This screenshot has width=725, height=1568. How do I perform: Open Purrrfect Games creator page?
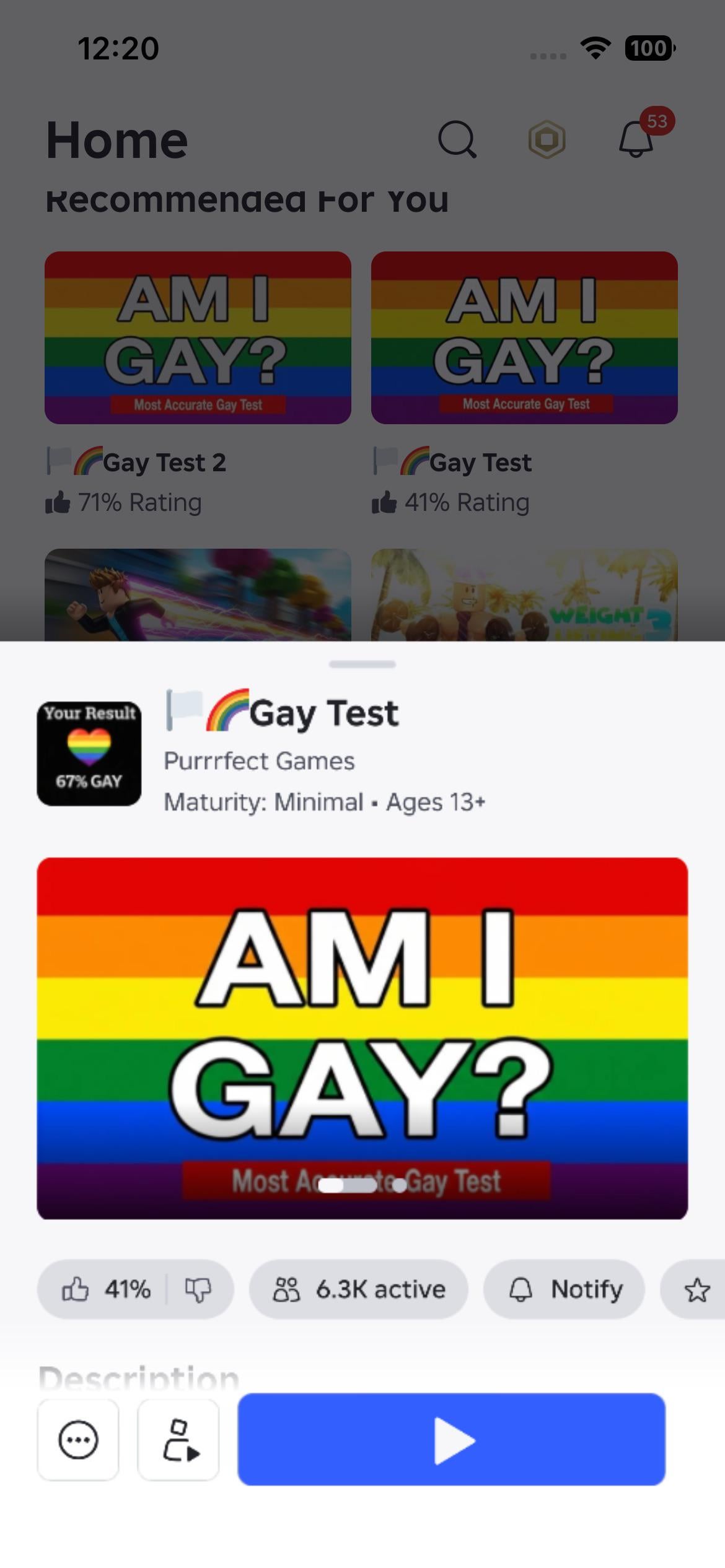coord(259,761)
